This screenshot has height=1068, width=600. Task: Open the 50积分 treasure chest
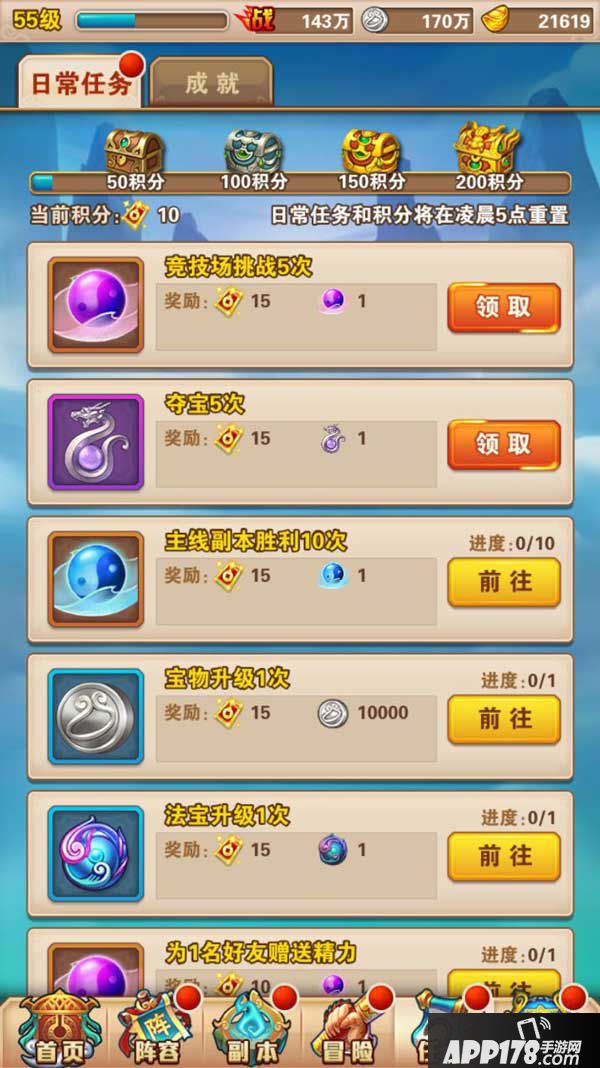134,154
